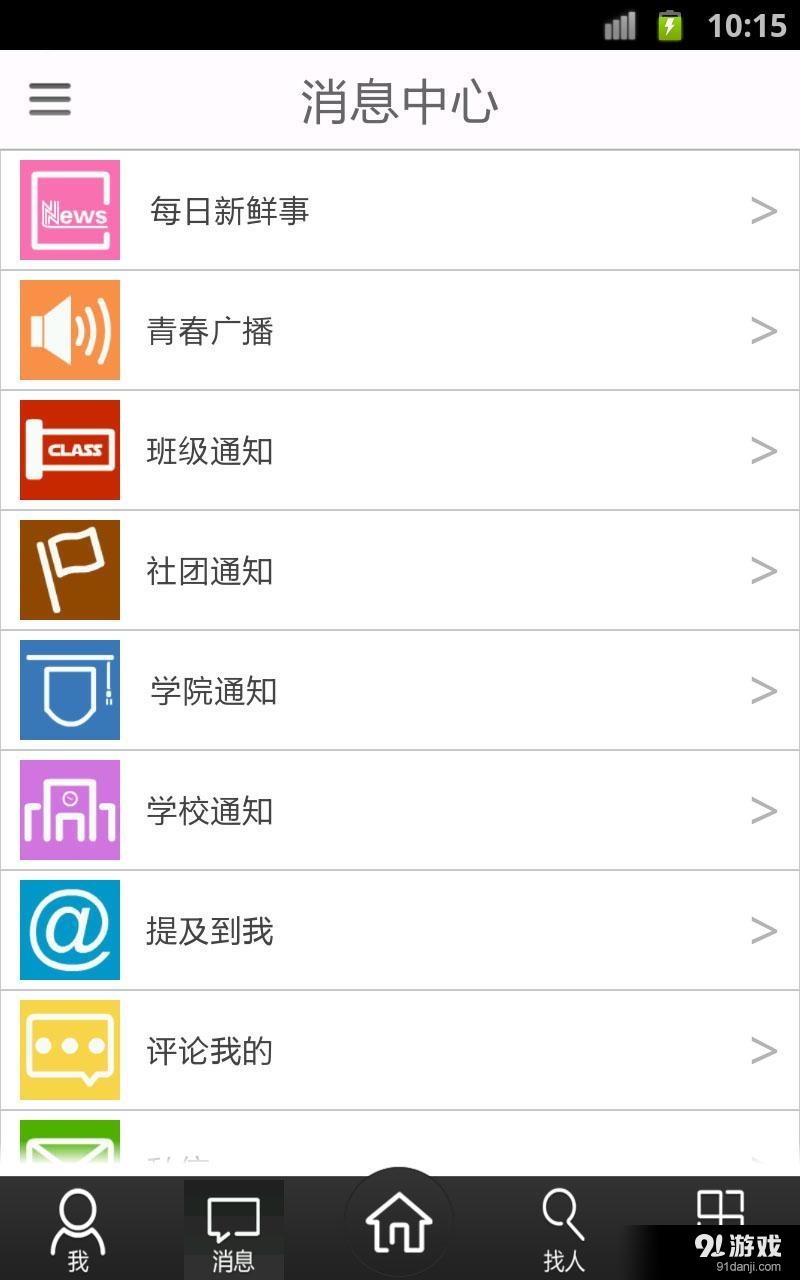The height and width of the screenshot is (1280, 800).
Task: Open 学院通知 college notifications
Action: [x=400, y=690]
